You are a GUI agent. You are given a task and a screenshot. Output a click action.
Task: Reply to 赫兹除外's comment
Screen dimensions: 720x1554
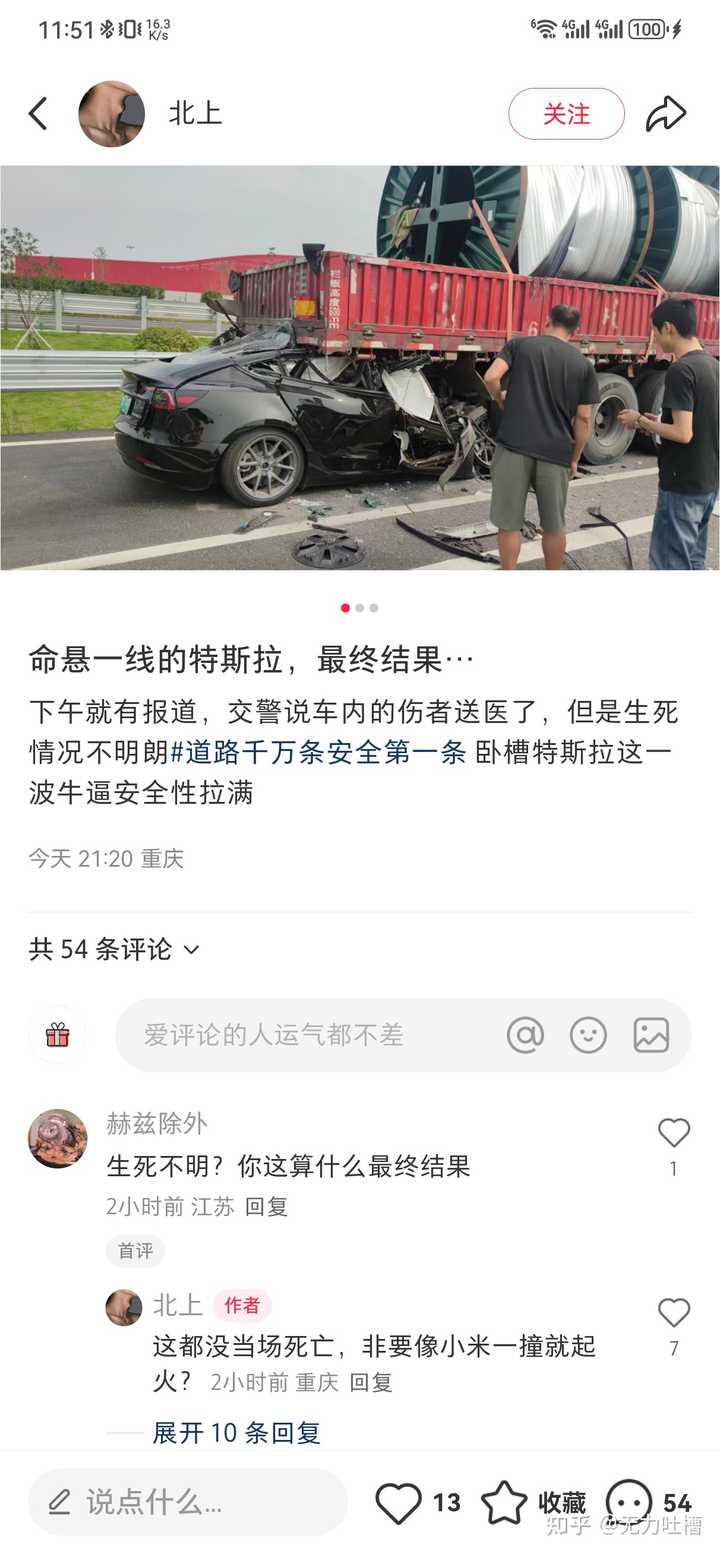(x=266, y=1207)
